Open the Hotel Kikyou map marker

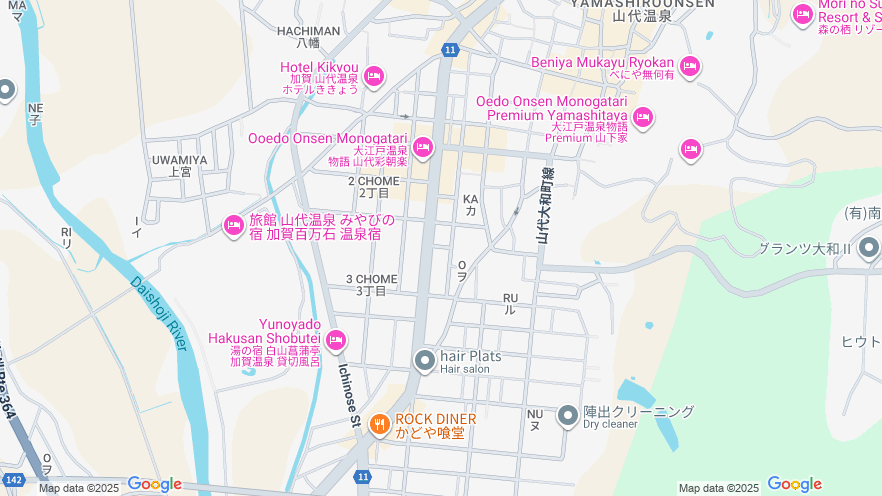[374, 76]
